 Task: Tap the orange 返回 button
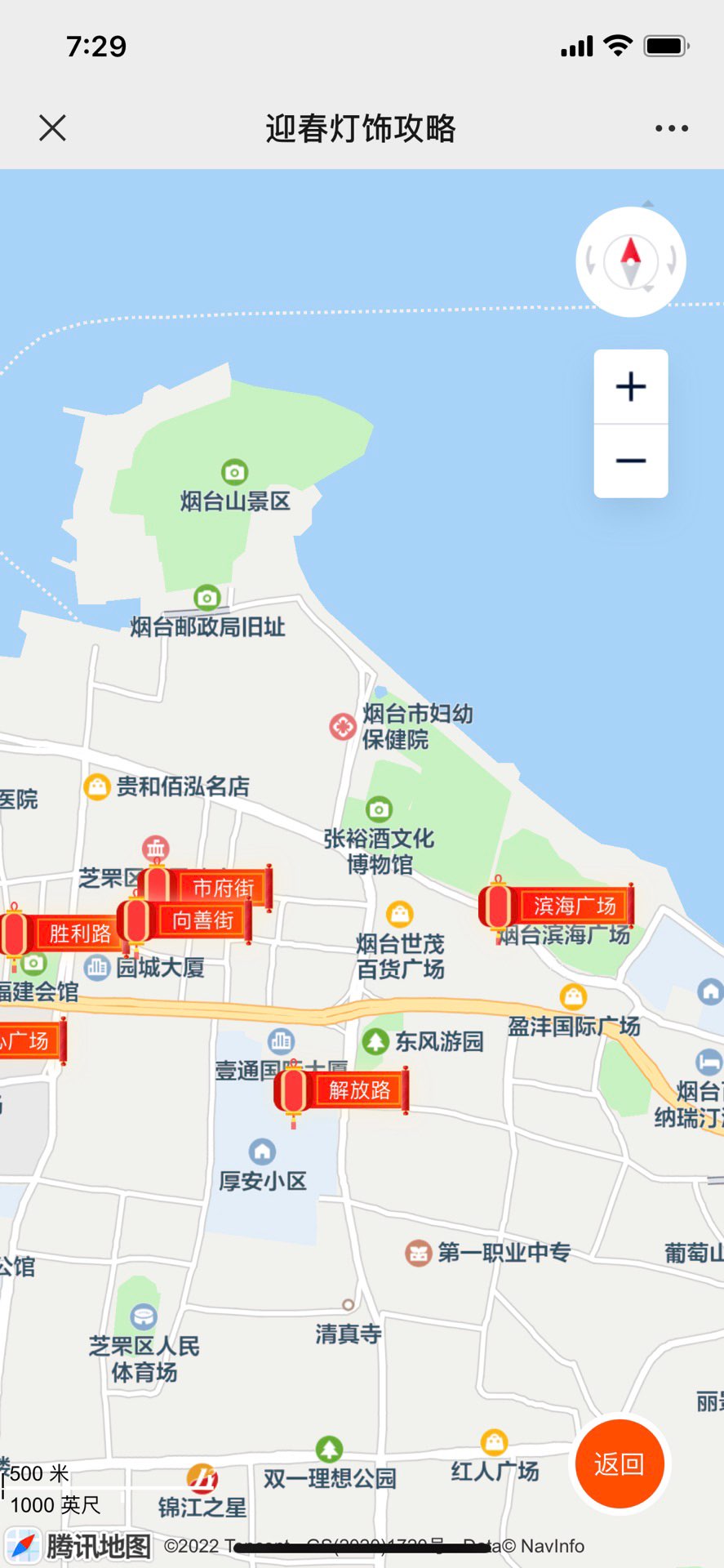click(x=619, y=1464)
